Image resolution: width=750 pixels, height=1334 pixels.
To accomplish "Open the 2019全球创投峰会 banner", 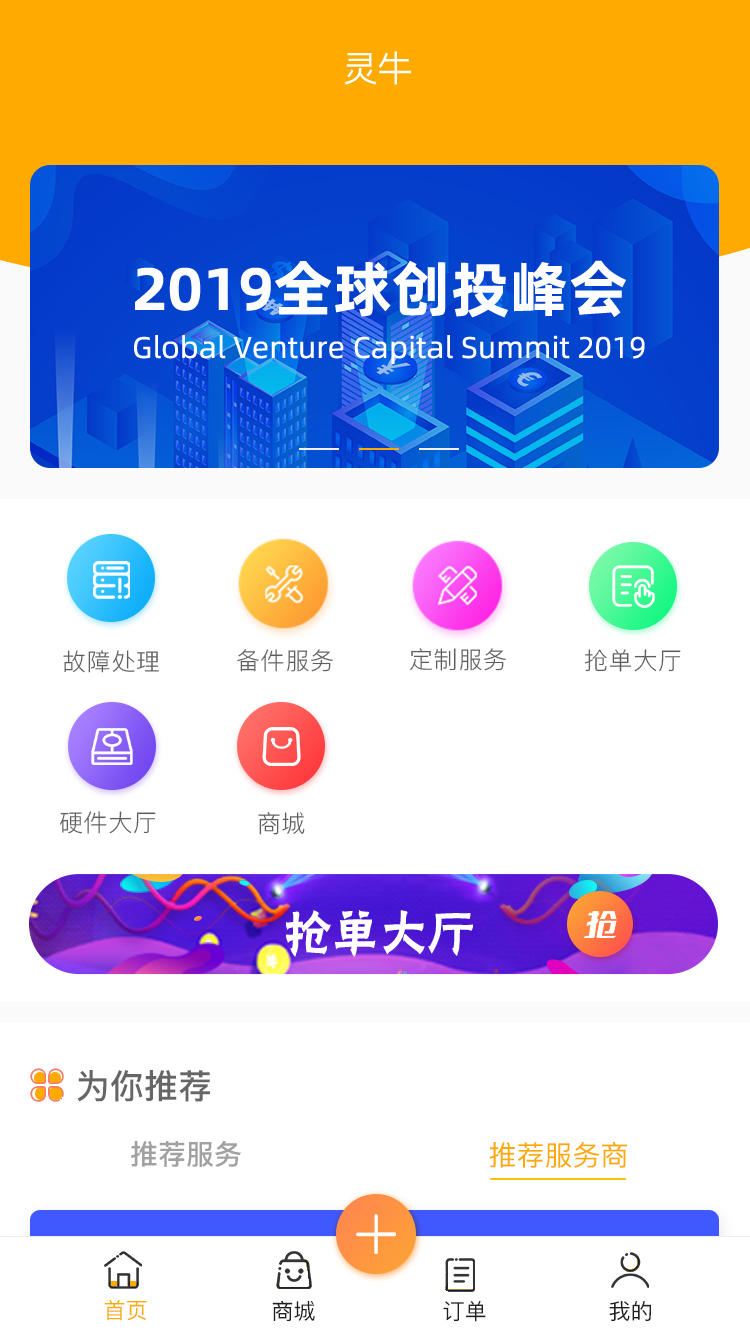I will click(x=374, y=316).
